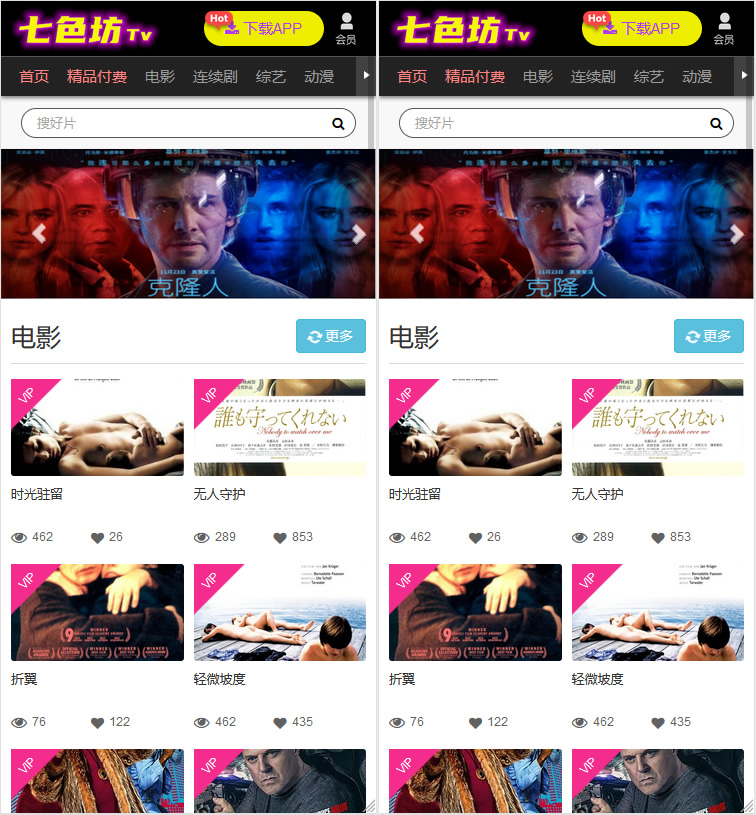This screenshot has width=756, height=815.
Task: Expand nav arrow in left pane
Action: (366, 76)
